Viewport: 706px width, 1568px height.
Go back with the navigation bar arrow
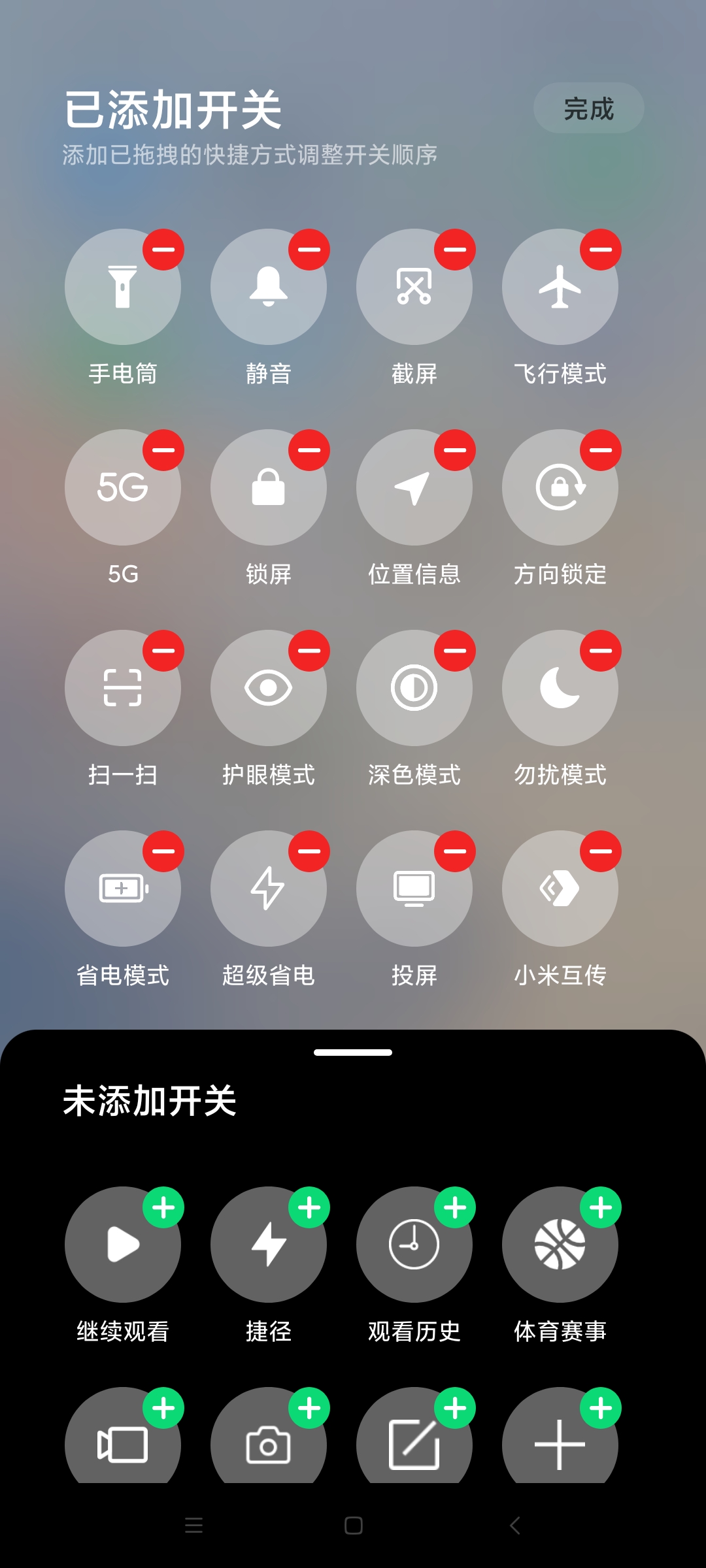[x=514, y=1526]
